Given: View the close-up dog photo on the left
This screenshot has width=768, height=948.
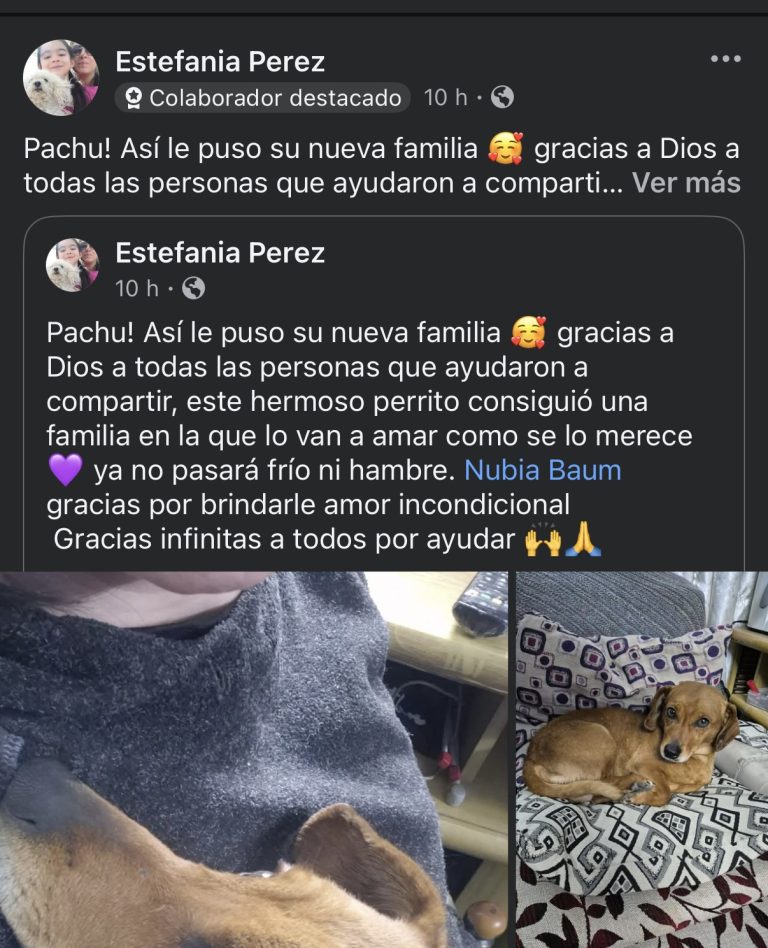Looking at the screenshot, I should click(x=253, y=760).
